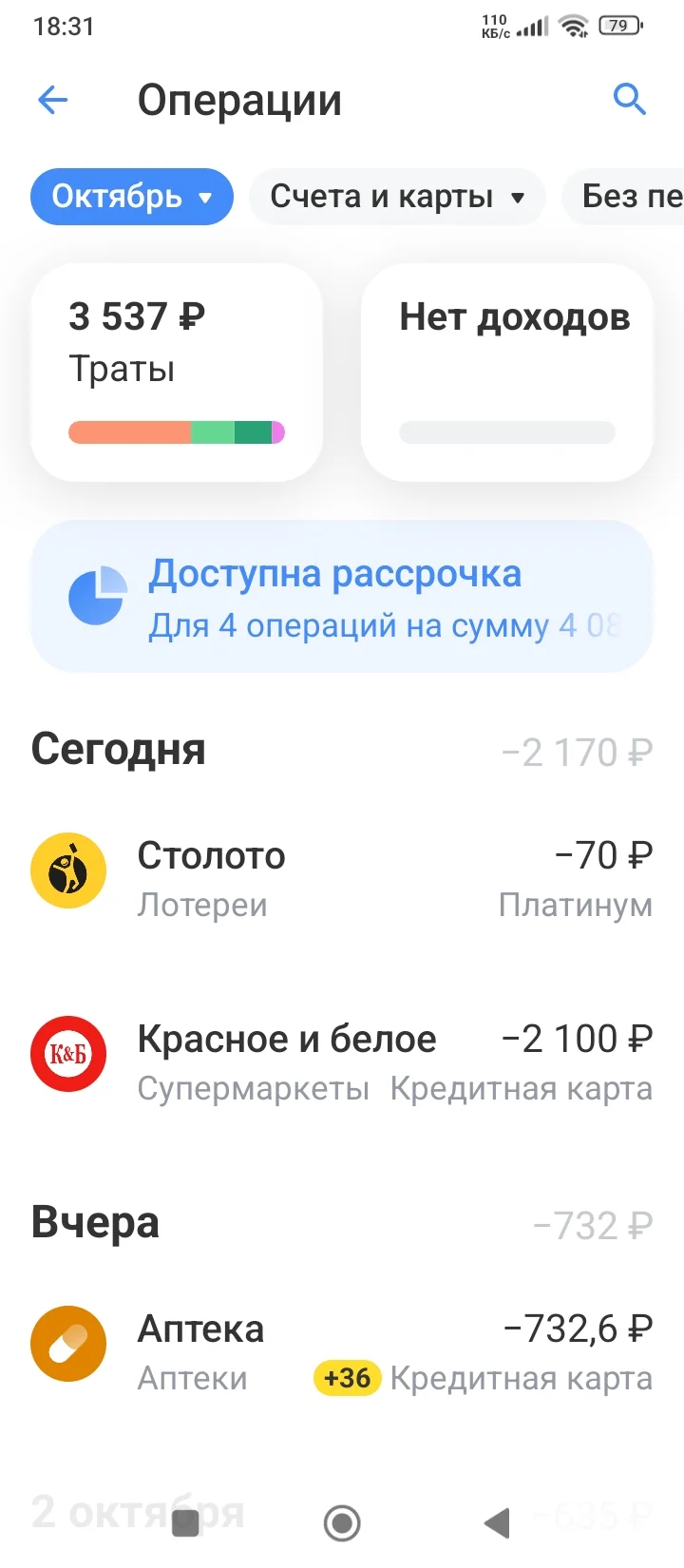Image resolution: width=684 pixels, height=1568 pixels.
Task: Open the Доступна рассрочка banner
Action: [342, 597]
